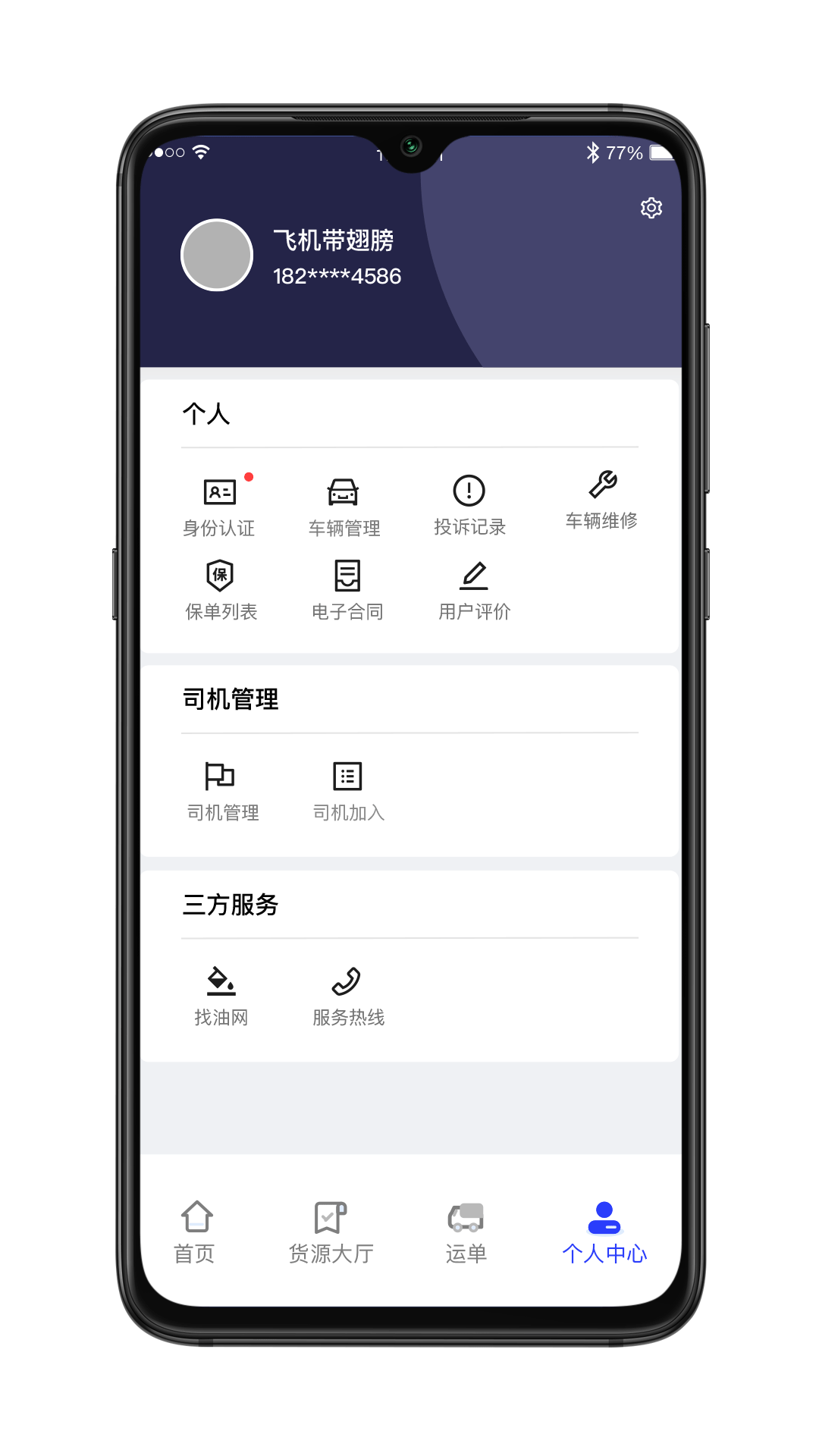Viewport: 819px width, 1456px height.
Task: Open 司机加入 driver join
Action: click(348, 791)
